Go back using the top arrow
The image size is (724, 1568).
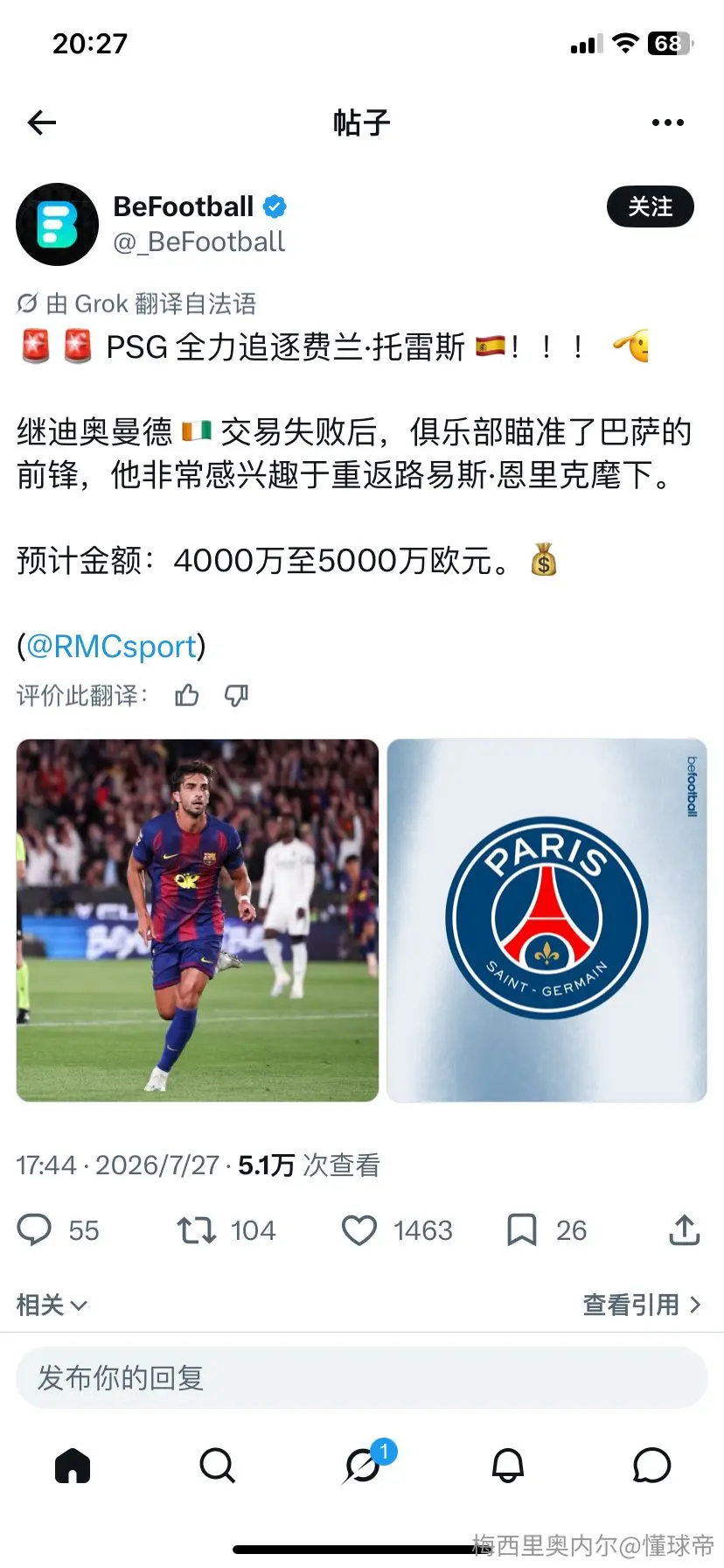coord(42,122)
